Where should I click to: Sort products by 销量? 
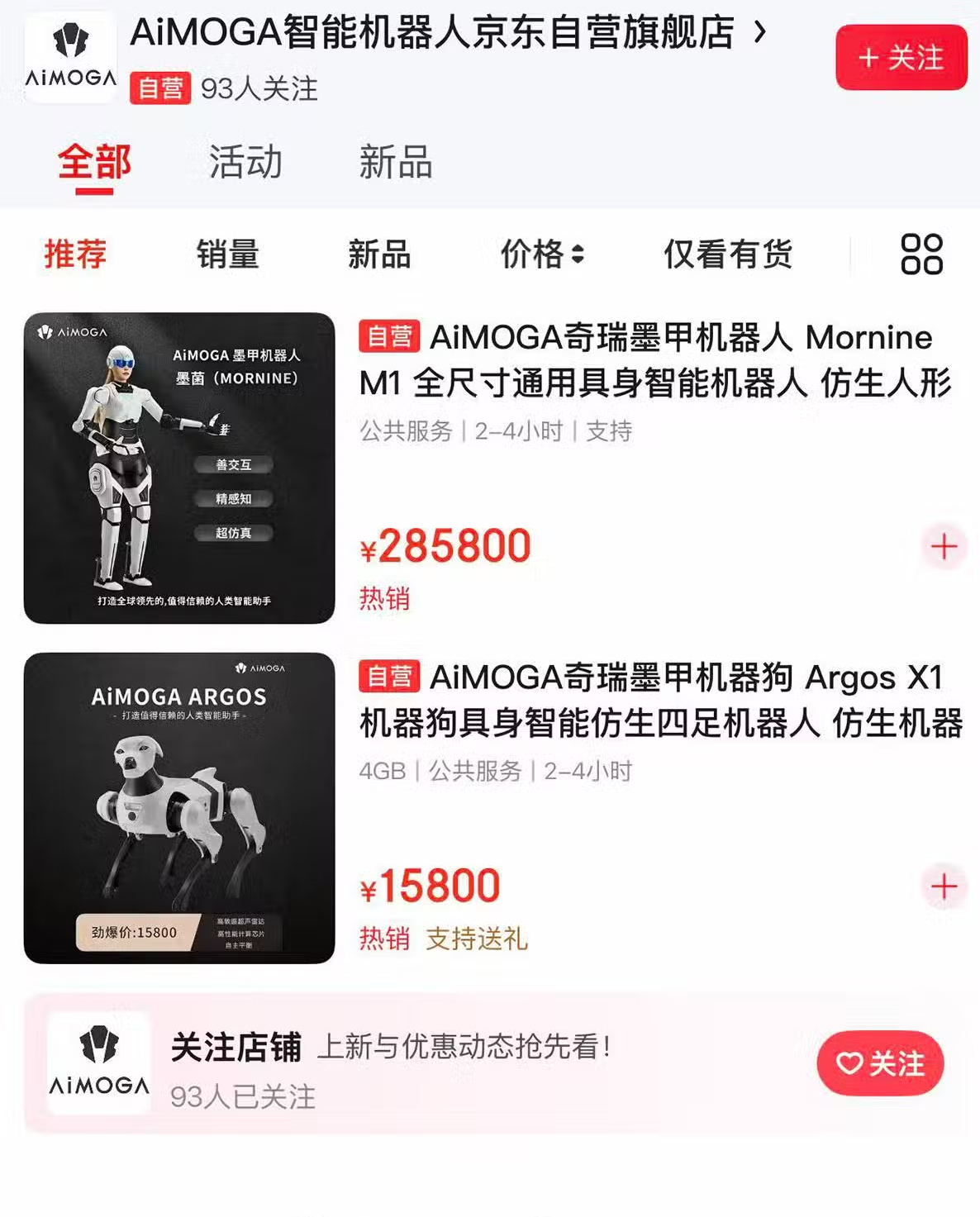[x=227, y=254]
